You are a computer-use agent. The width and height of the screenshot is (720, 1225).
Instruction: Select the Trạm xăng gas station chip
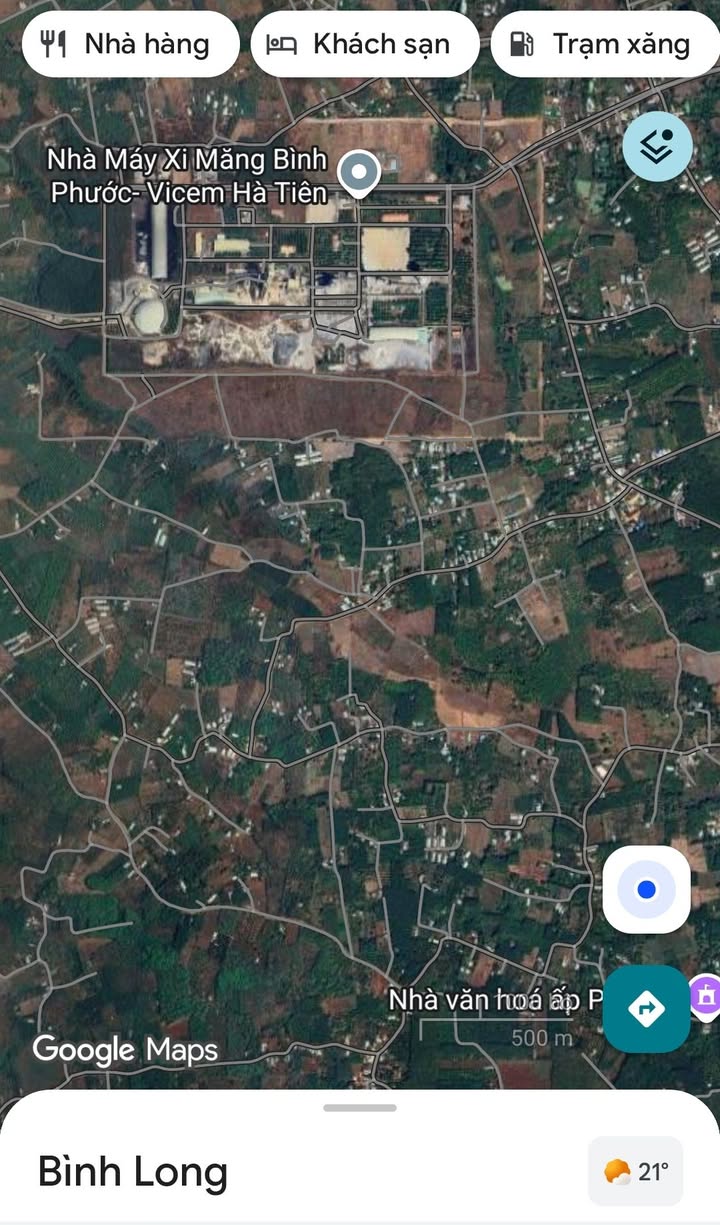click(x=605, y=44)
